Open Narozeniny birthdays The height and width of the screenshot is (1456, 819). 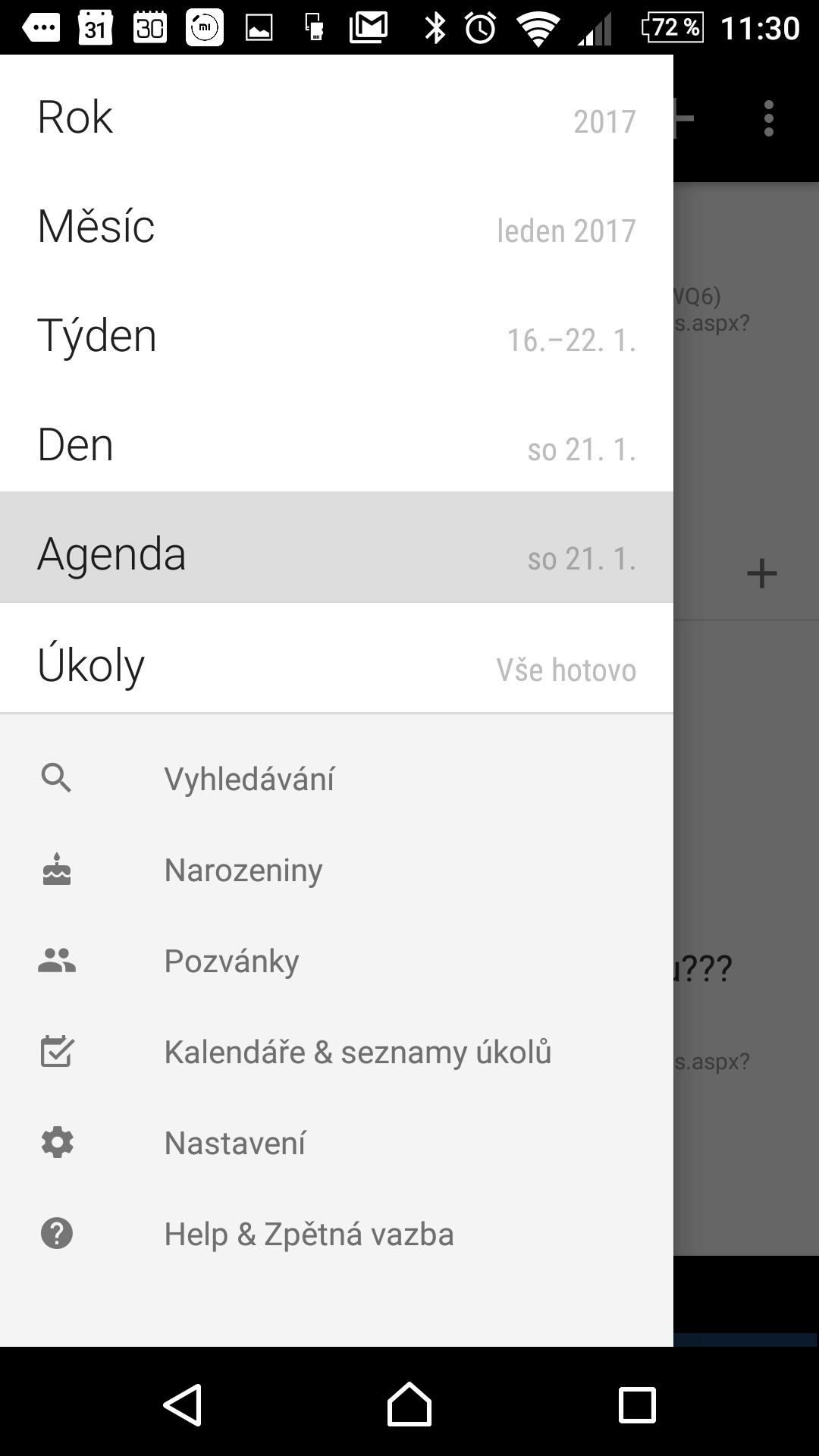337,870
